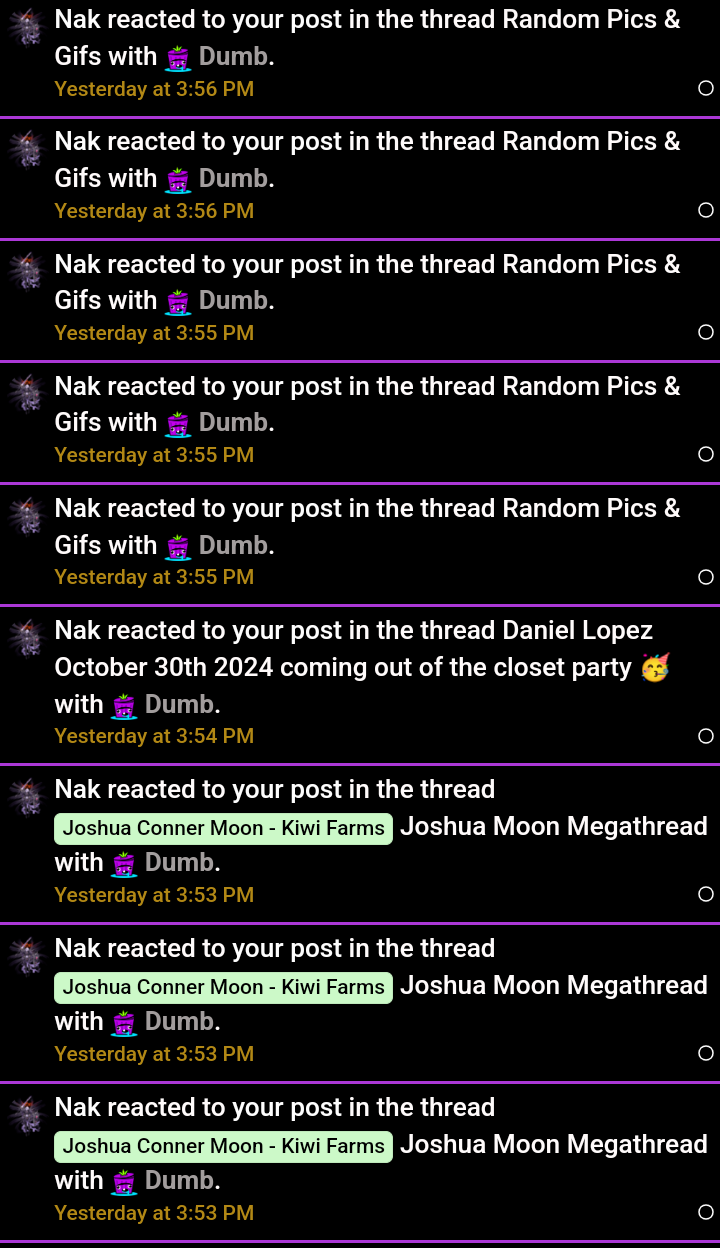This screenshot has height=1248, width=720.
Task: Mark the topmost 3:56 PM alert as read
Action: click(706, 88)
